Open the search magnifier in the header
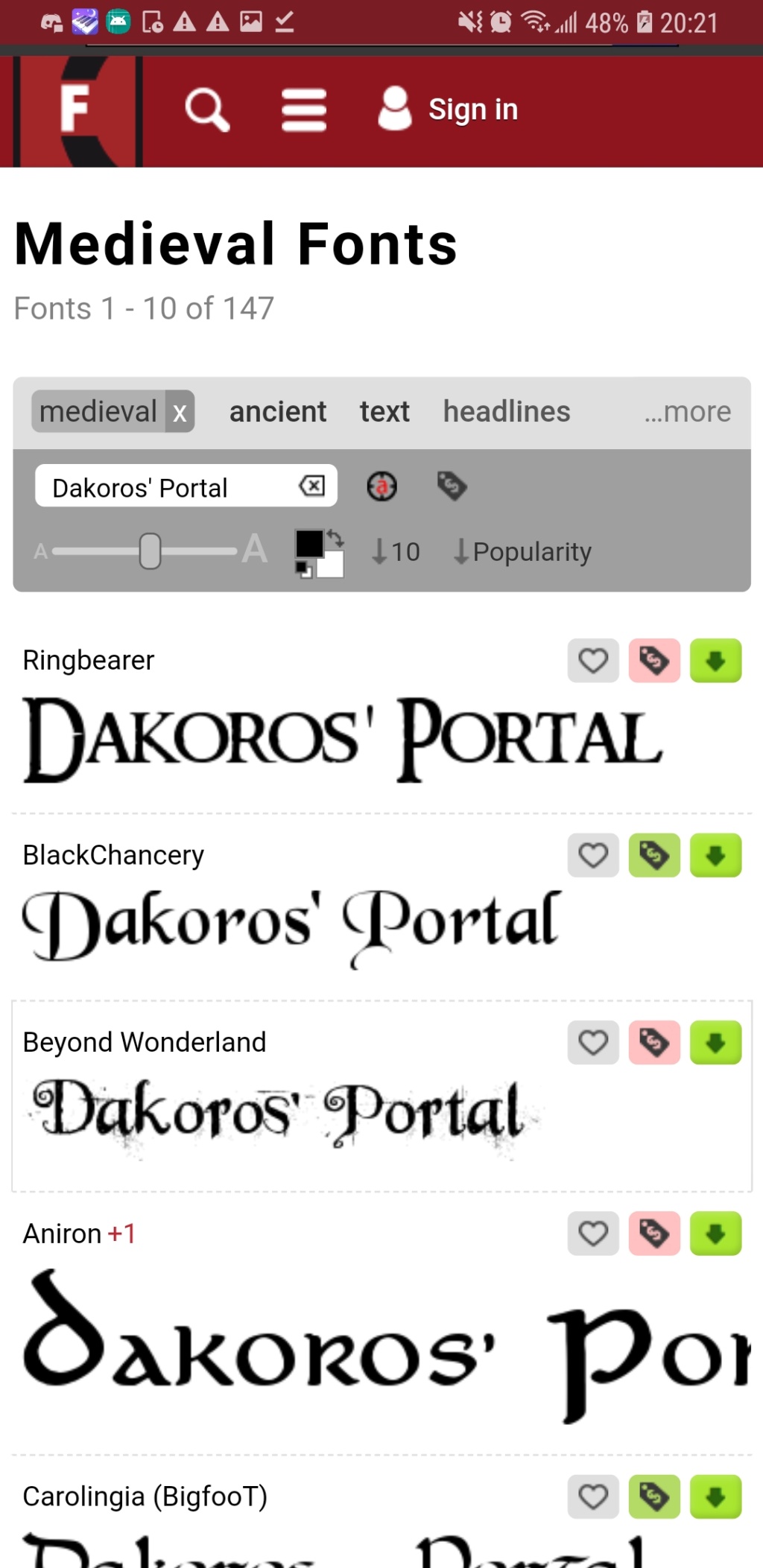The height and width of the screenshot is (1568, 763). (207, 110)
